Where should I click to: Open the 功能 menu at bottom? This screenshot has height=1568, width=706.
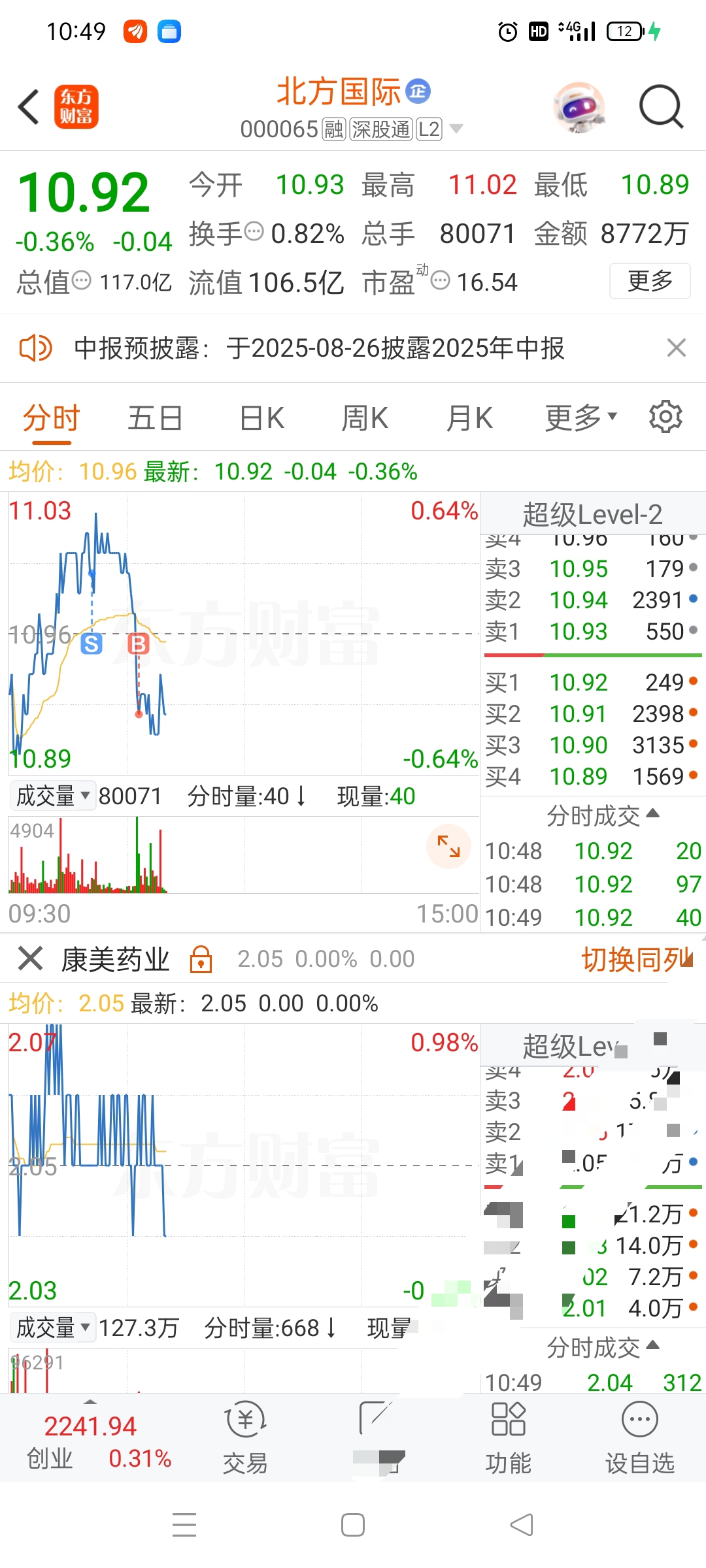508,1437
